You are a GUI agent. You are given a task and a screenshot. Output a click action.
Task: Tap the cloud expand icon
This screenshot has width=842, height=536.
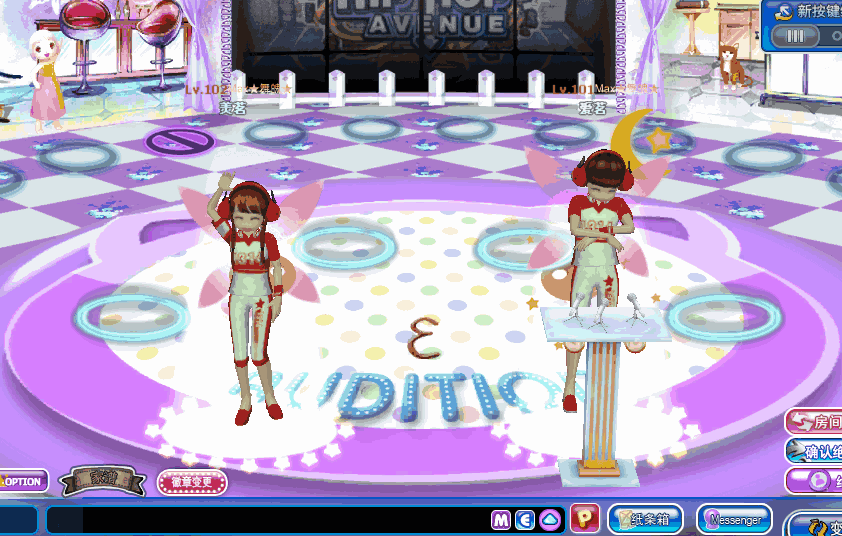point(550,520)
